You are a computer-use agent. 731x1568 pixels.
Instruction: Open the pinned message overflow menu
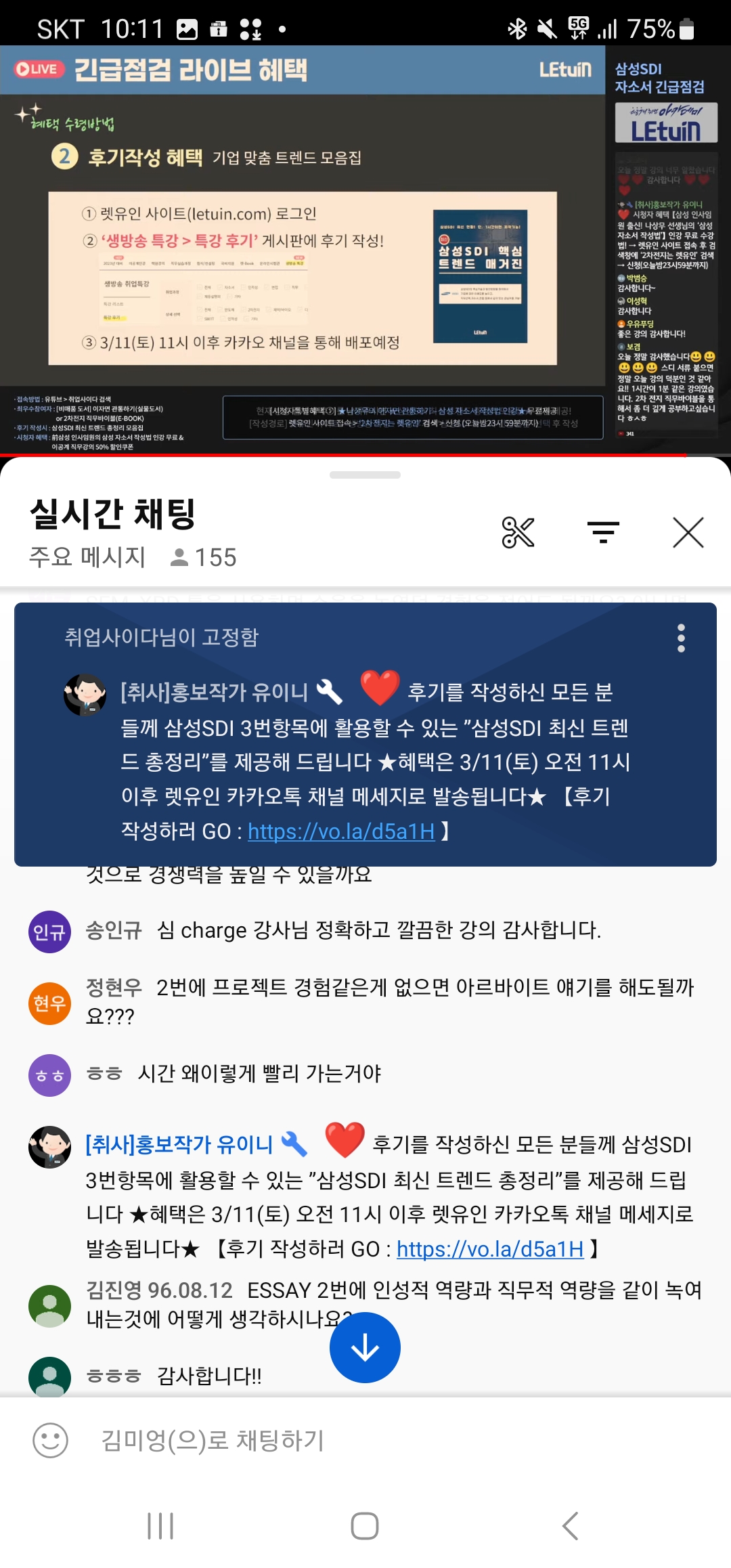coord(681,638)
